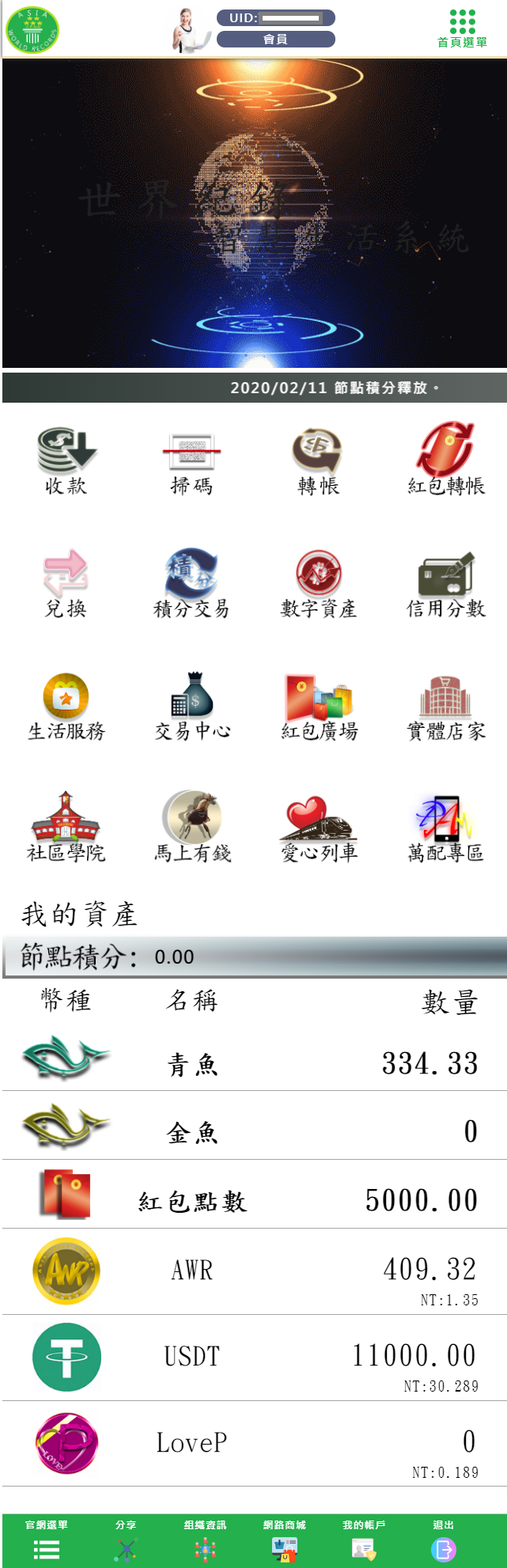Open 紅包轉帳 red envelope transfer
Viewport: 507px width, 1568px height.
click(x=446, y=460)
